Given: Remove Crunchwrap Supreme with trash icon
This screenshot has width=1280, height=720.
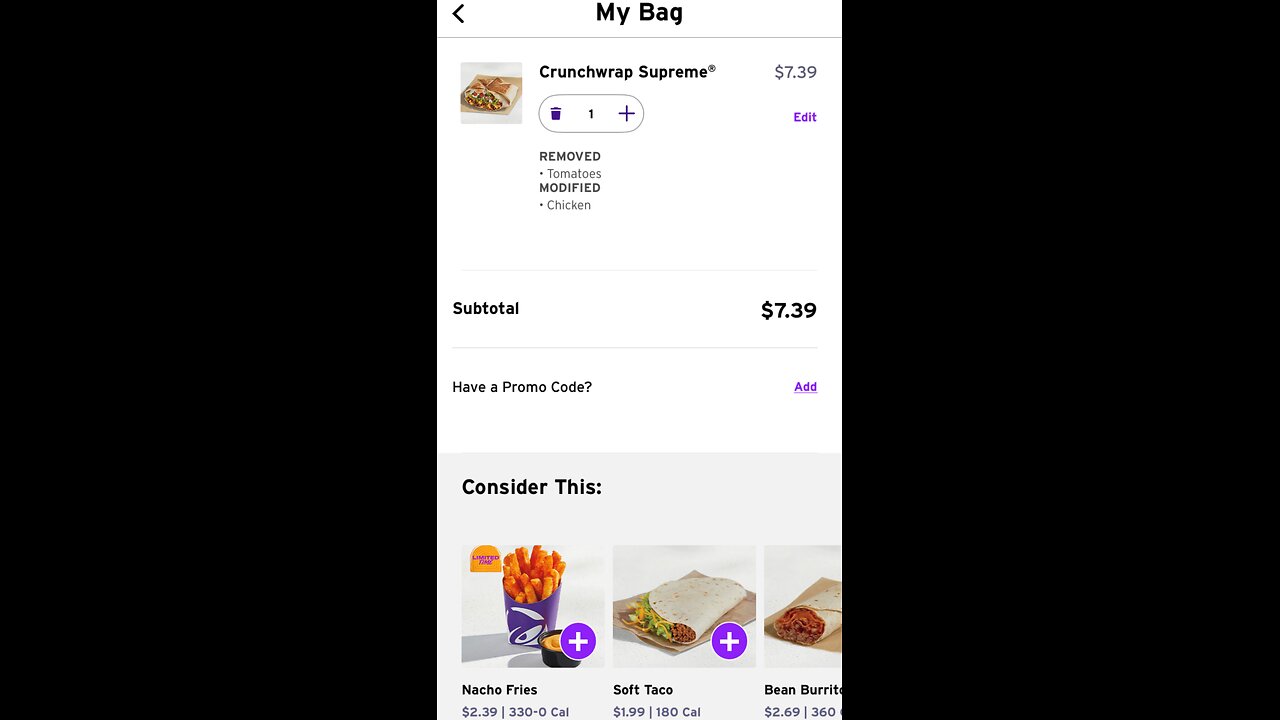Looking at the screenshot, I should 556,114.
